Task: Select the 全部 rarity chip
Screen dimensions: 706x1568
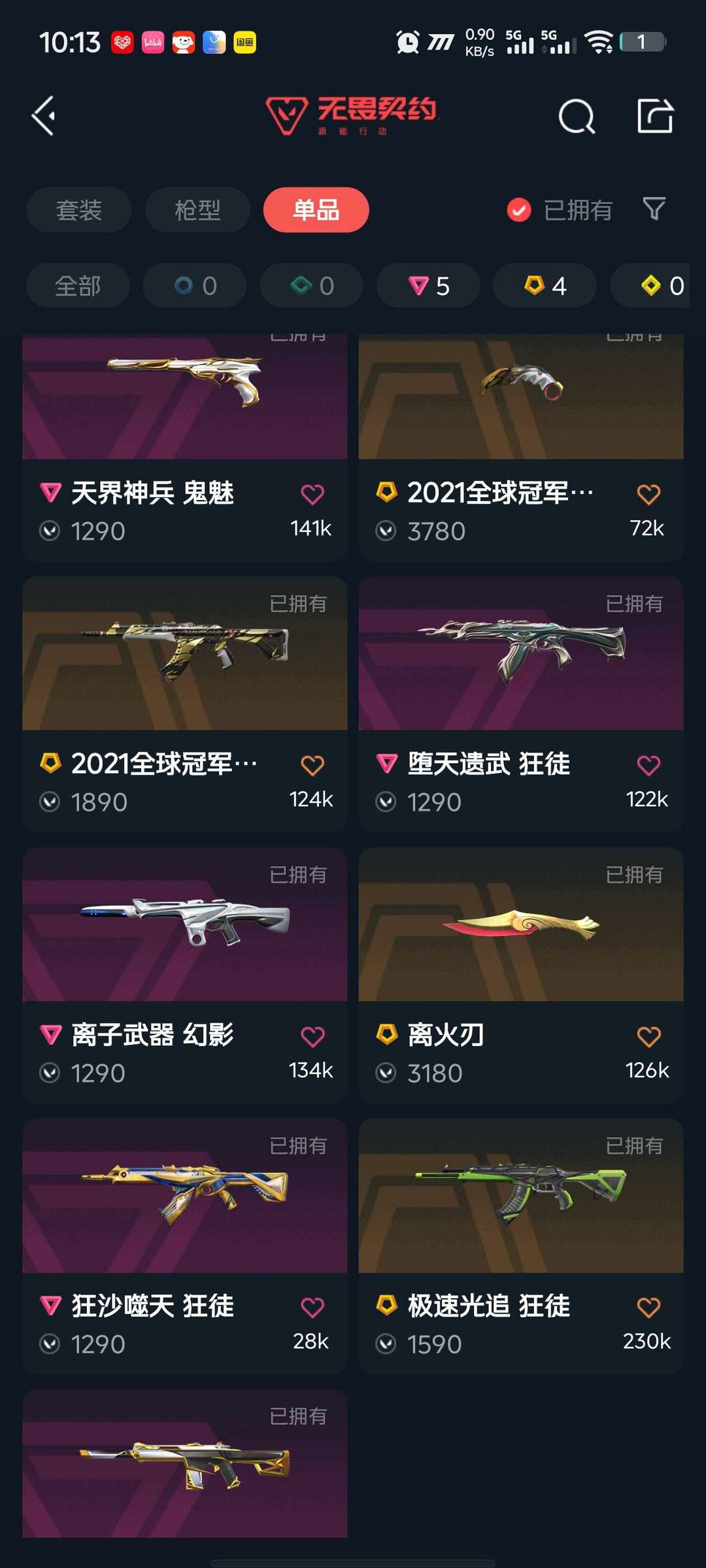Action: pos(78,286)
